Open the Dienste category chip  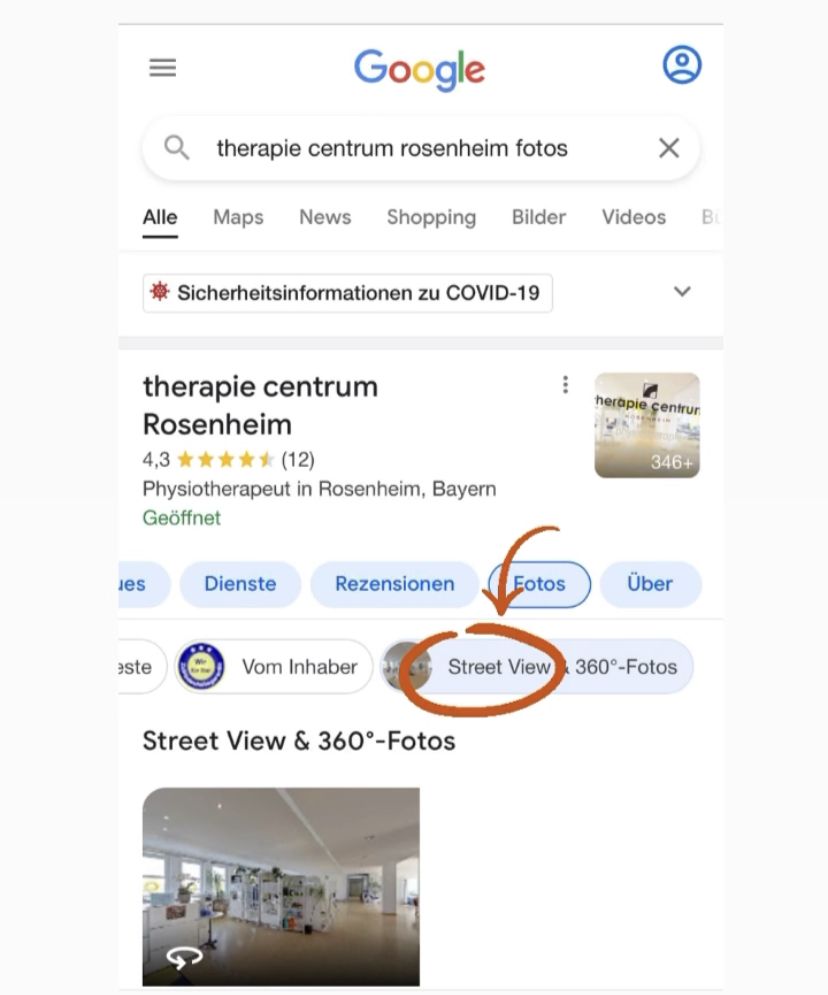click(x=240, y=584)
